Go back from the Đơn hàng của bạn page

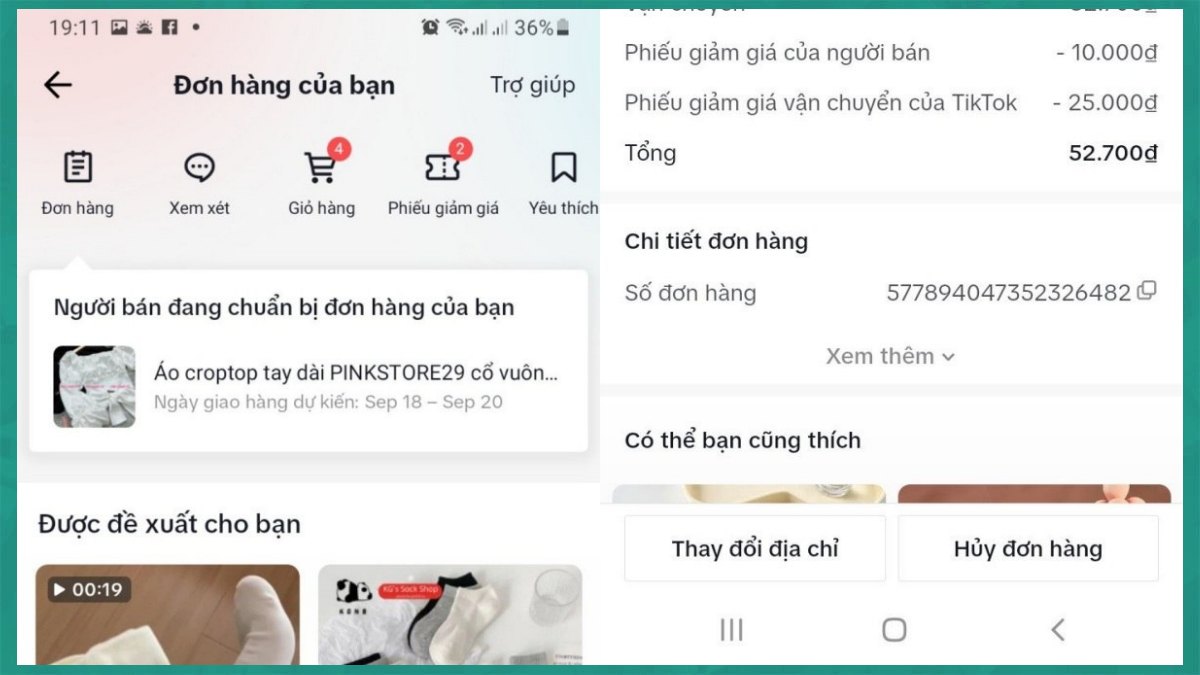click(58, 85)
